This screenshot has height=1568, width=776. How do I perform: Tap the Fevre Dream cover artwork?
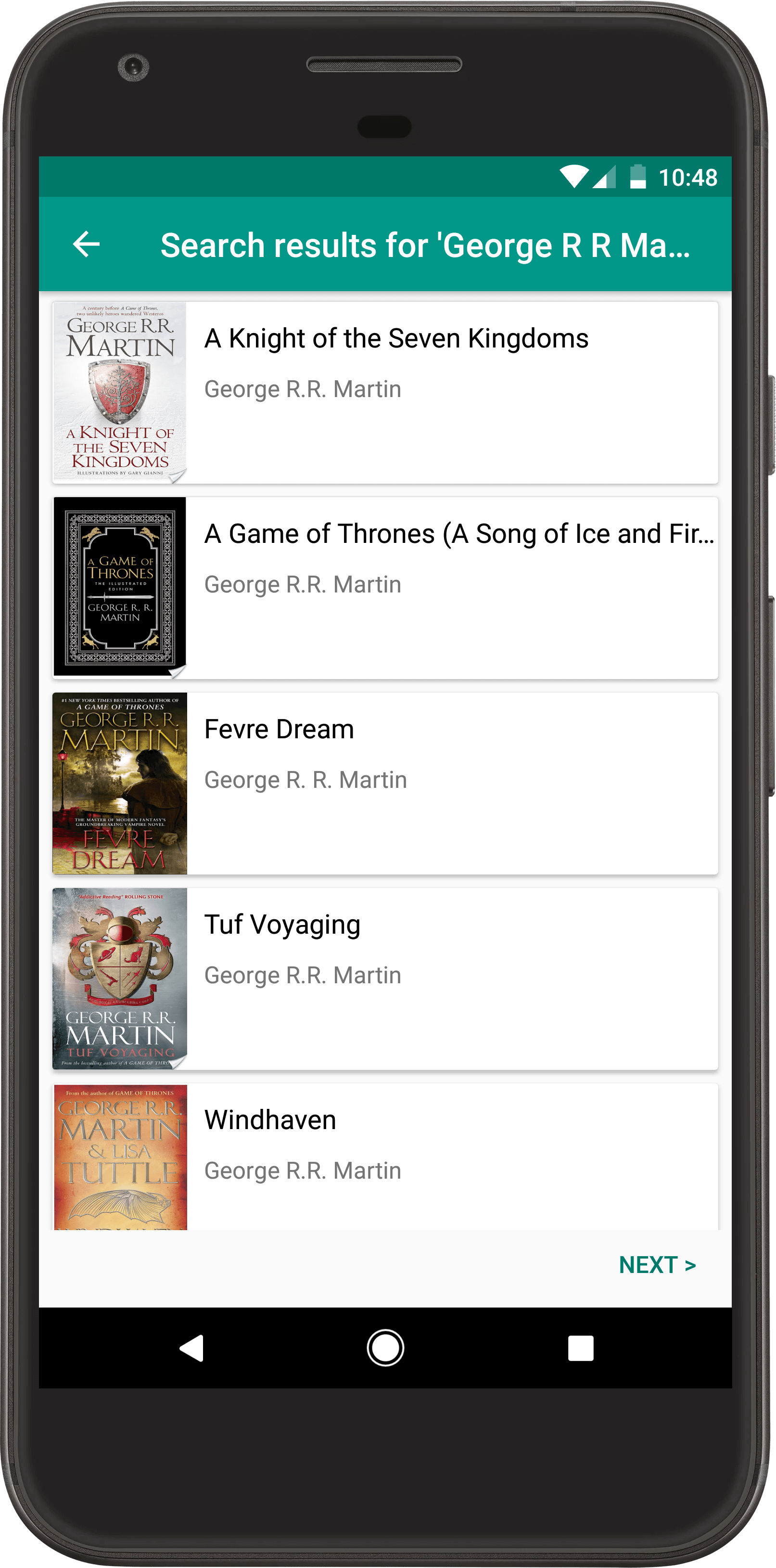(x=119, y=784)
